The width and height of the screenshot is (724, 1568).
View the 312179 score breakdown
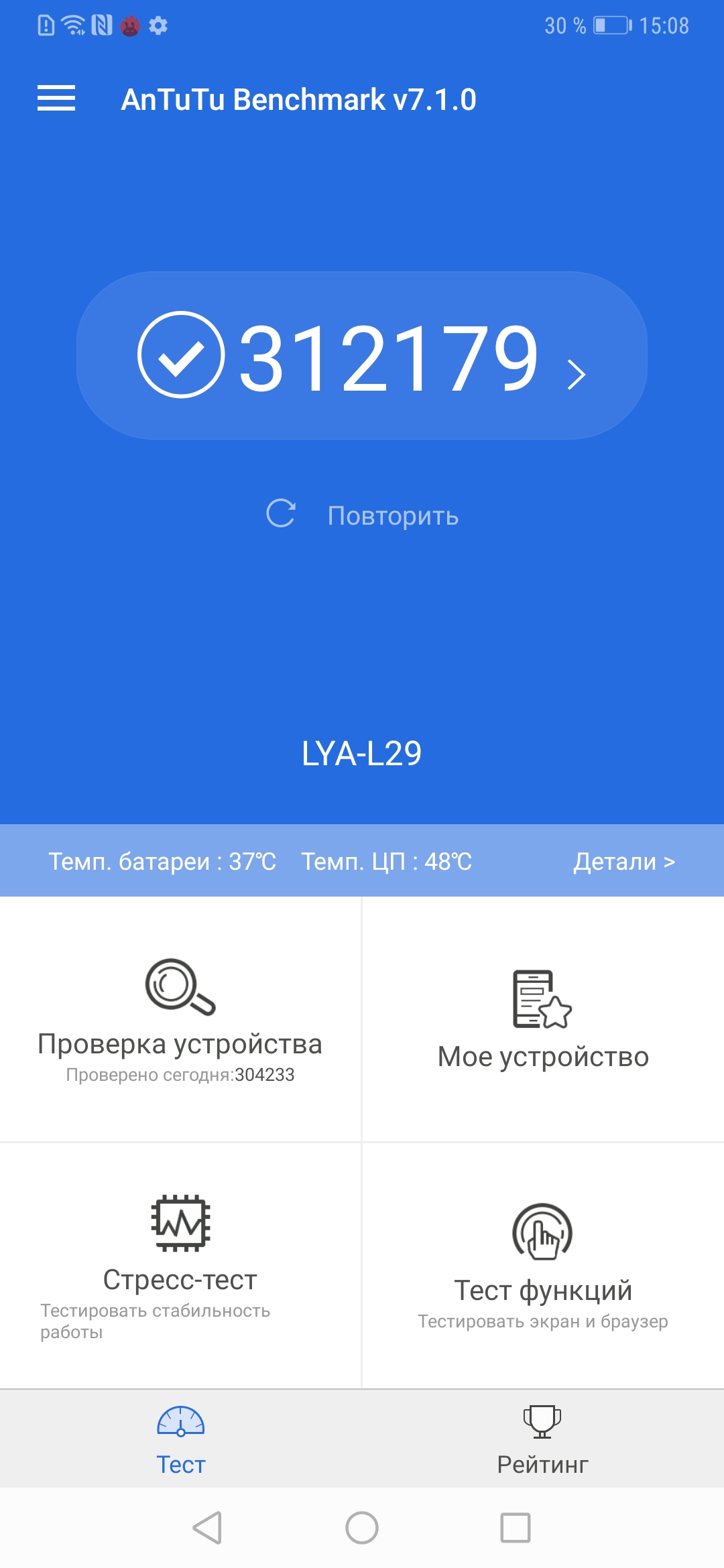[x=362, y=356]
